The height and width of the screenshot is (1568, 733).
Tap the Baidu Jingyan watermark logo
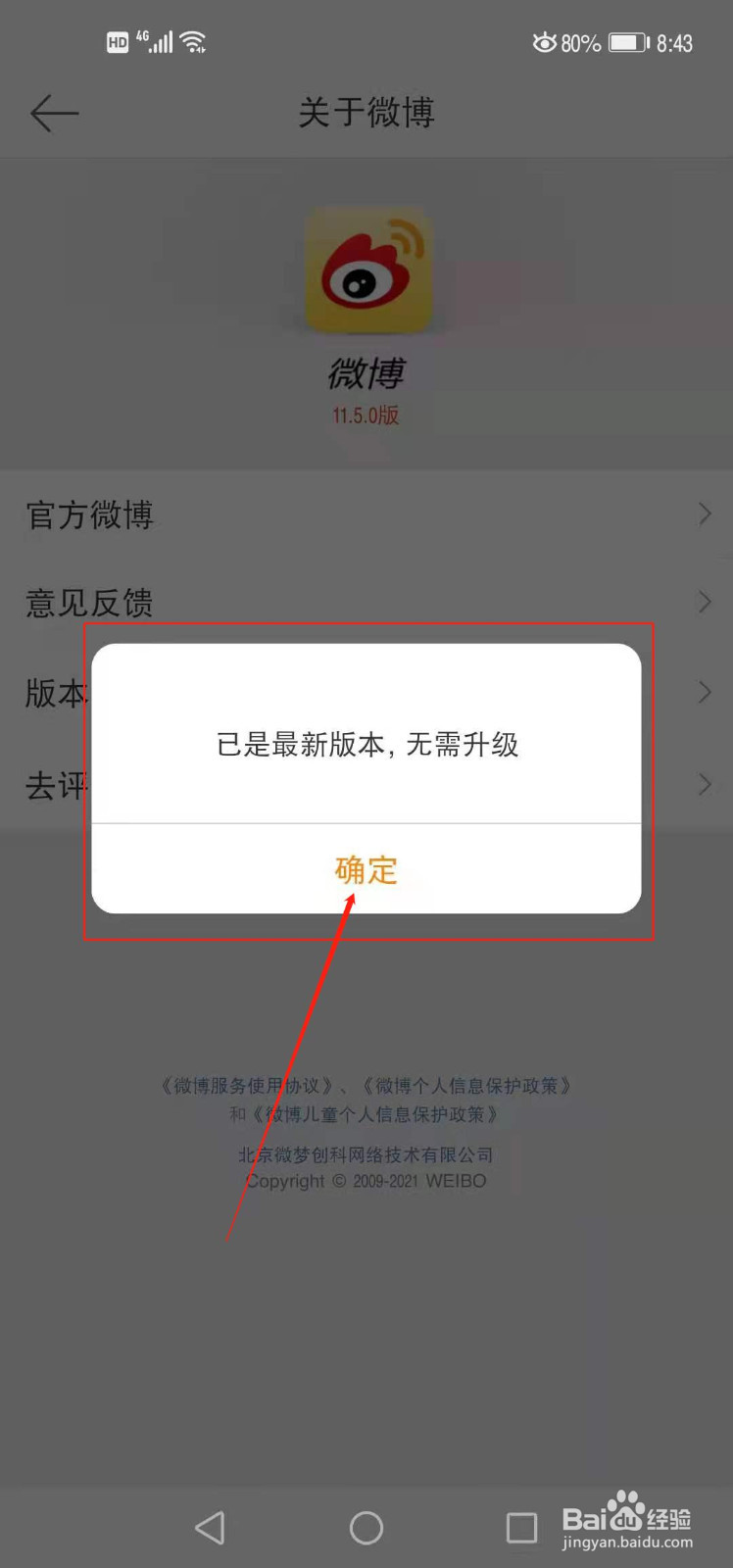(627, 1519)
